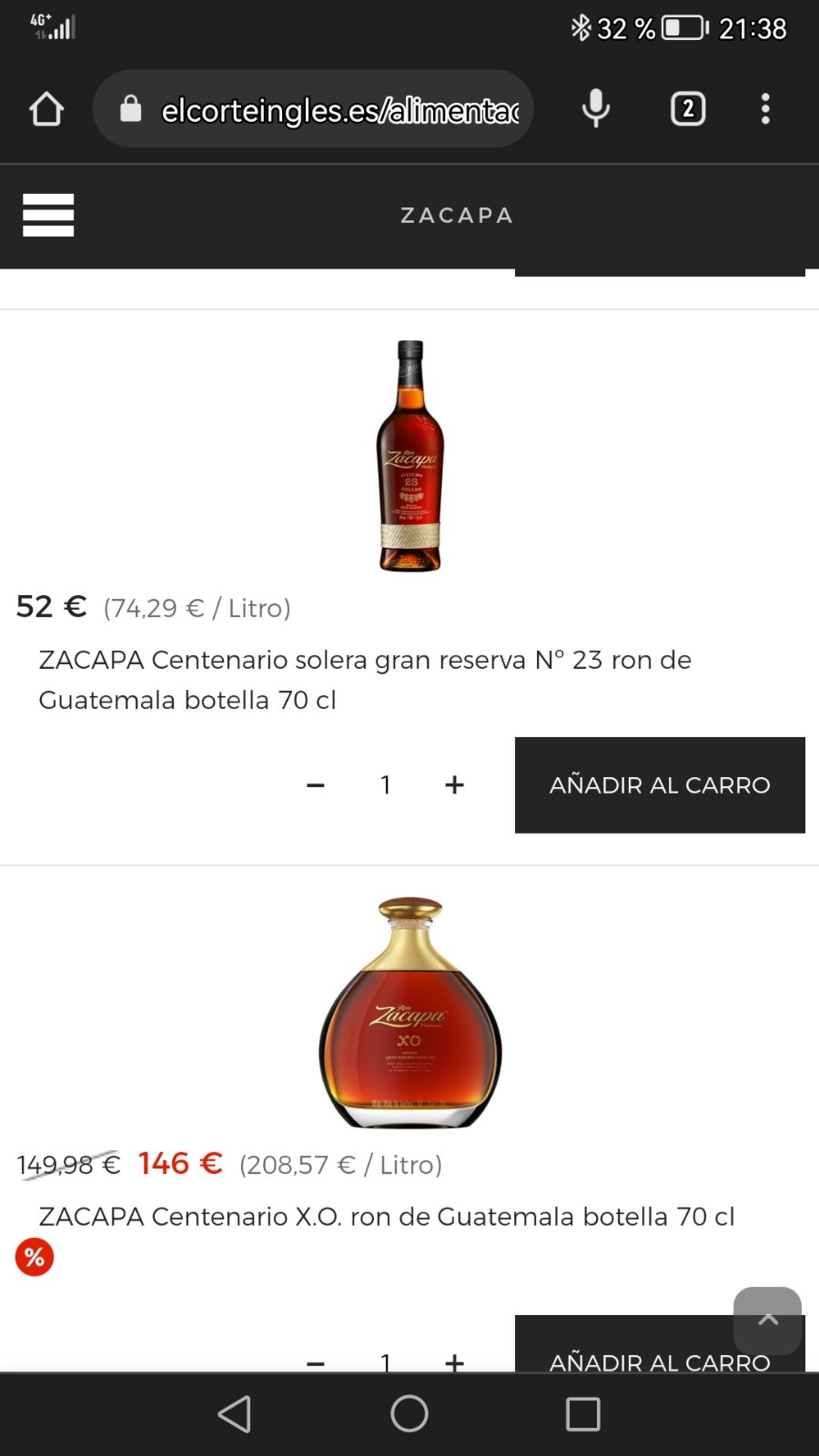
Task: Open the browser tab switcher
Action: pos(688,109)
